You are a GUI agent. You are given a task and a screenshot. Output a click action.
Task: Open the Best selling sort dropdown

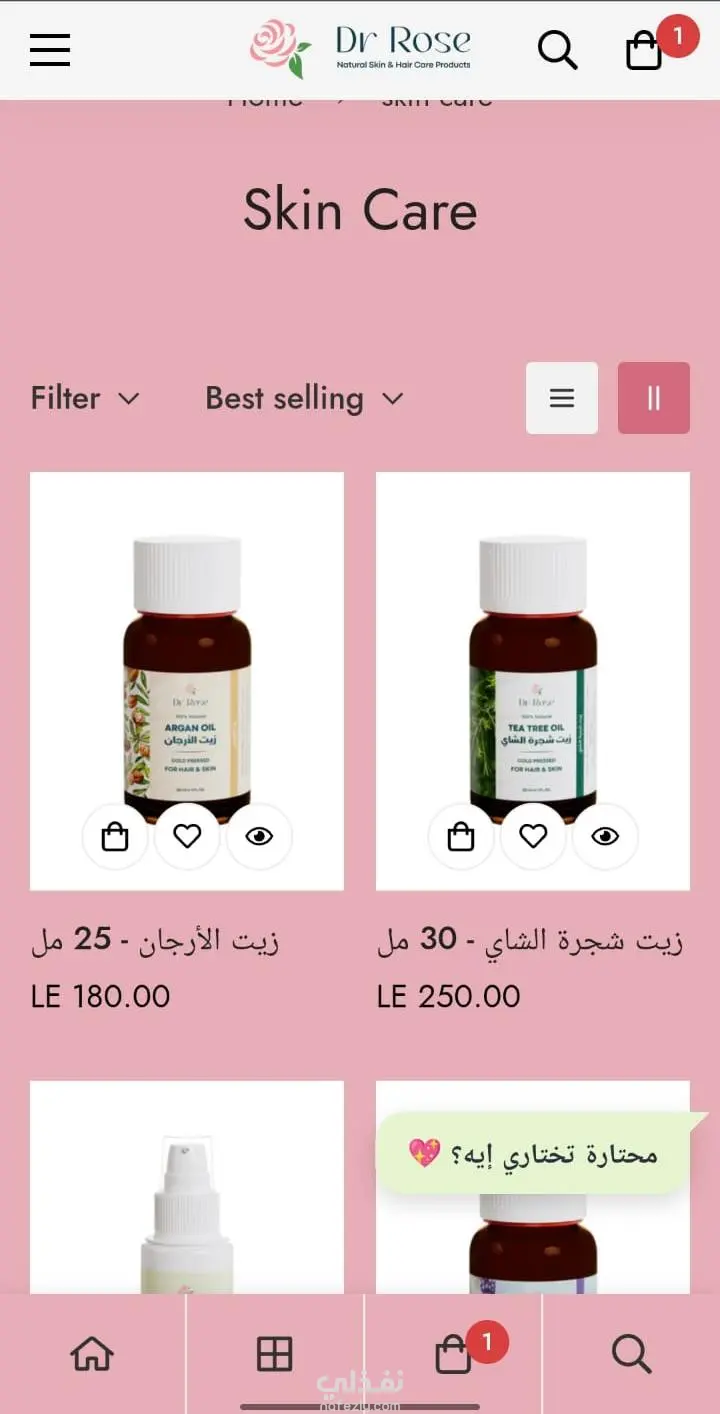pyautogui.click(x=304, y=398)
